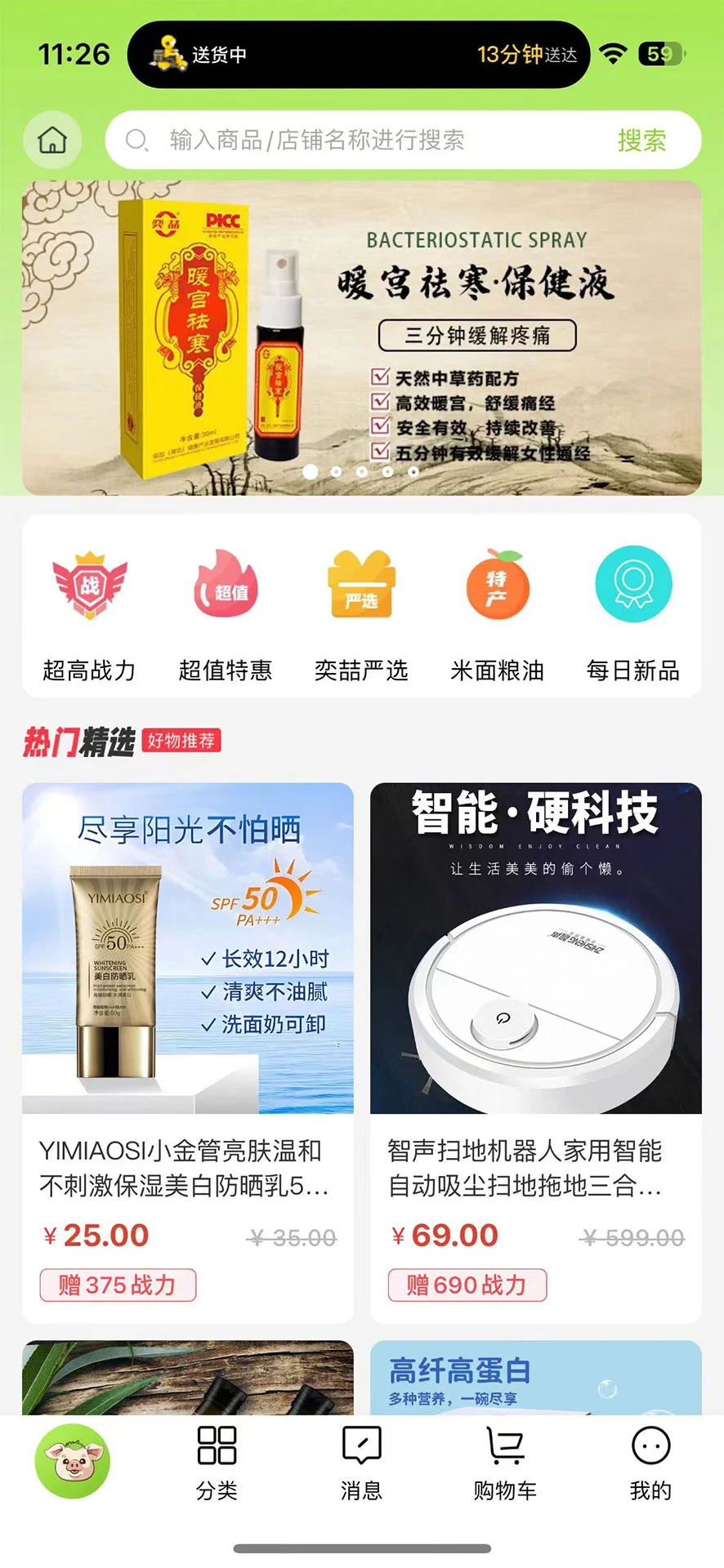Open the 超高战力 category icon
The width and height of the screenshot is (724, 1568).
click(88, 586)
